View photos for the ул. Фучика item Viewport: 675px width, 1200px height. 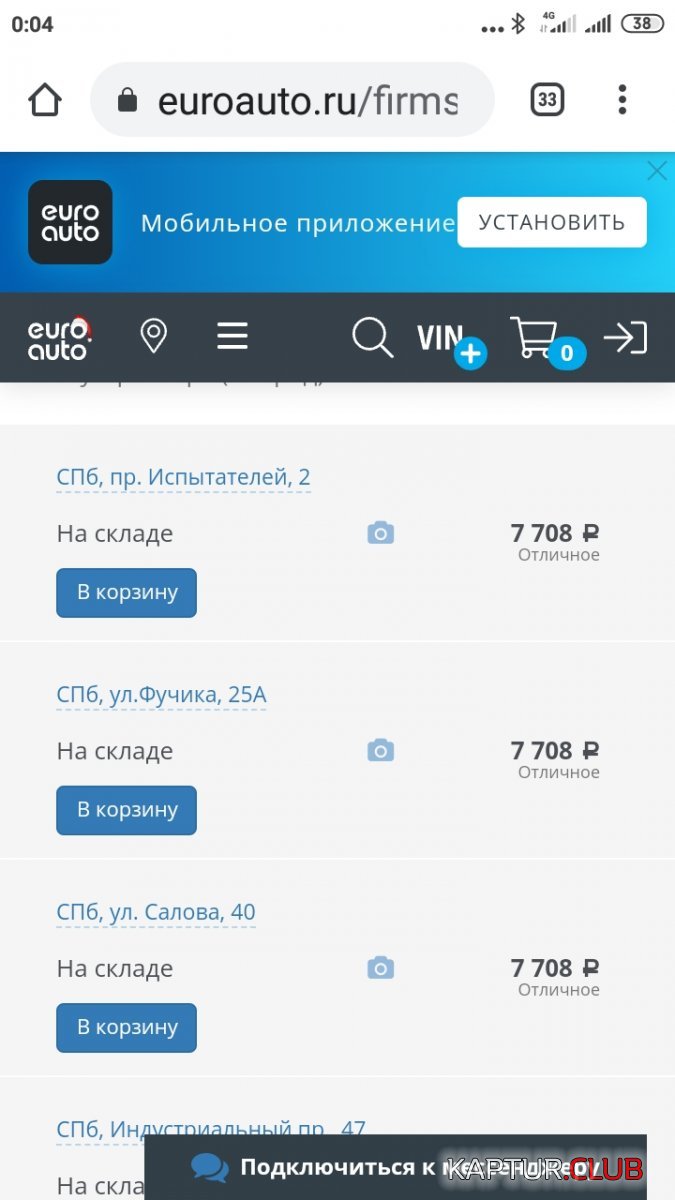click(380, 751)
